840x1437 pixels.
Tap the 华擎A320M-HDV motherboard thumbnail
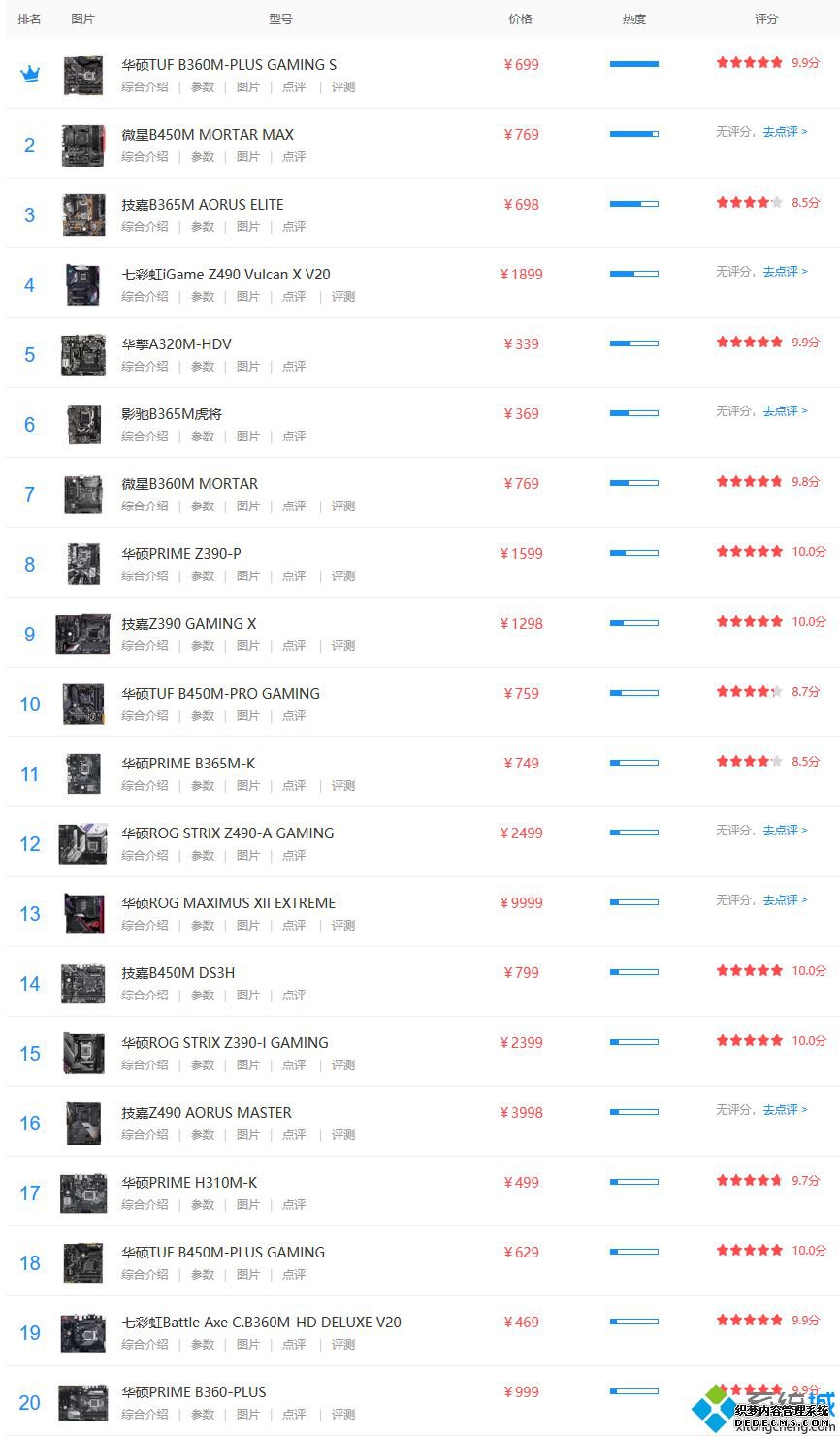pyautogui.click(x=83, y=355)
